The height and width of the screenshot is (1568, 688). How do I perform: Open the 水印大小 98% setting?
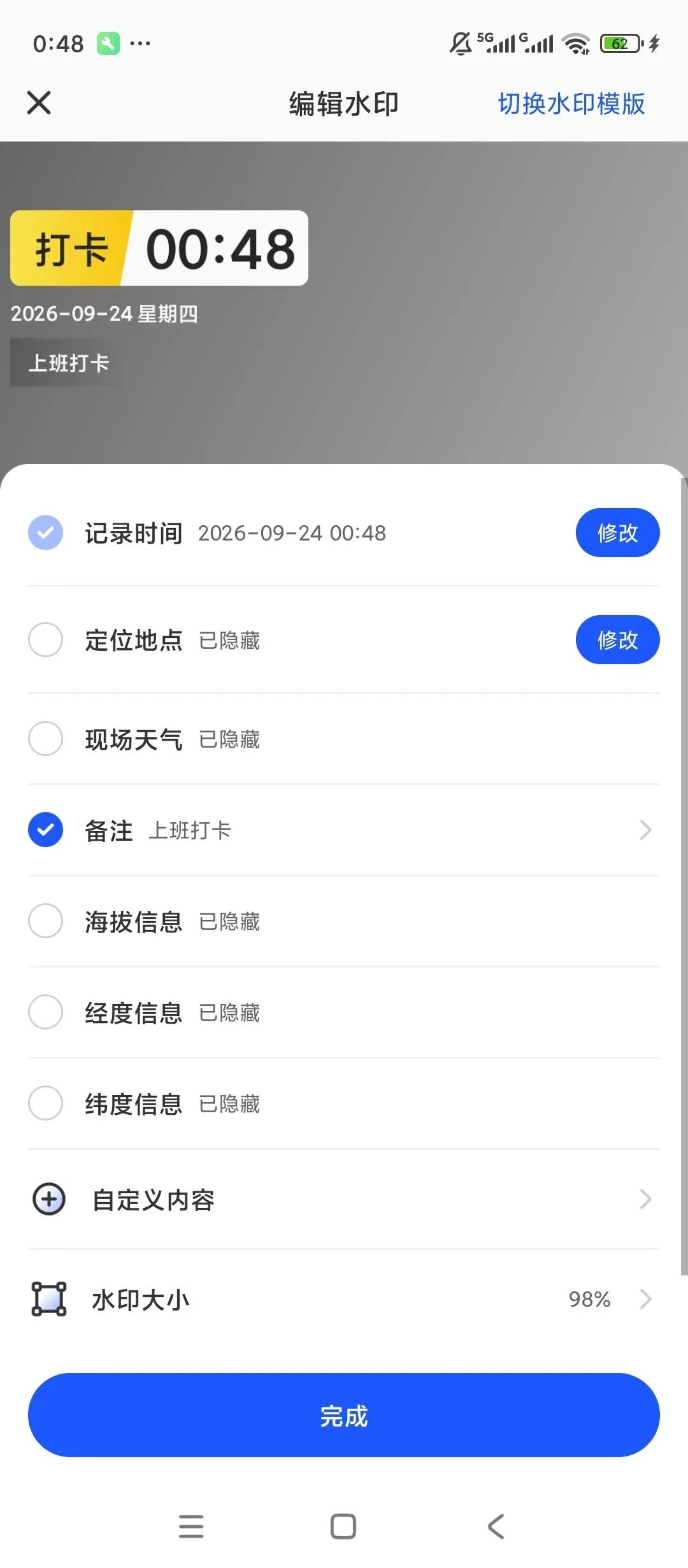[344, 1299]
